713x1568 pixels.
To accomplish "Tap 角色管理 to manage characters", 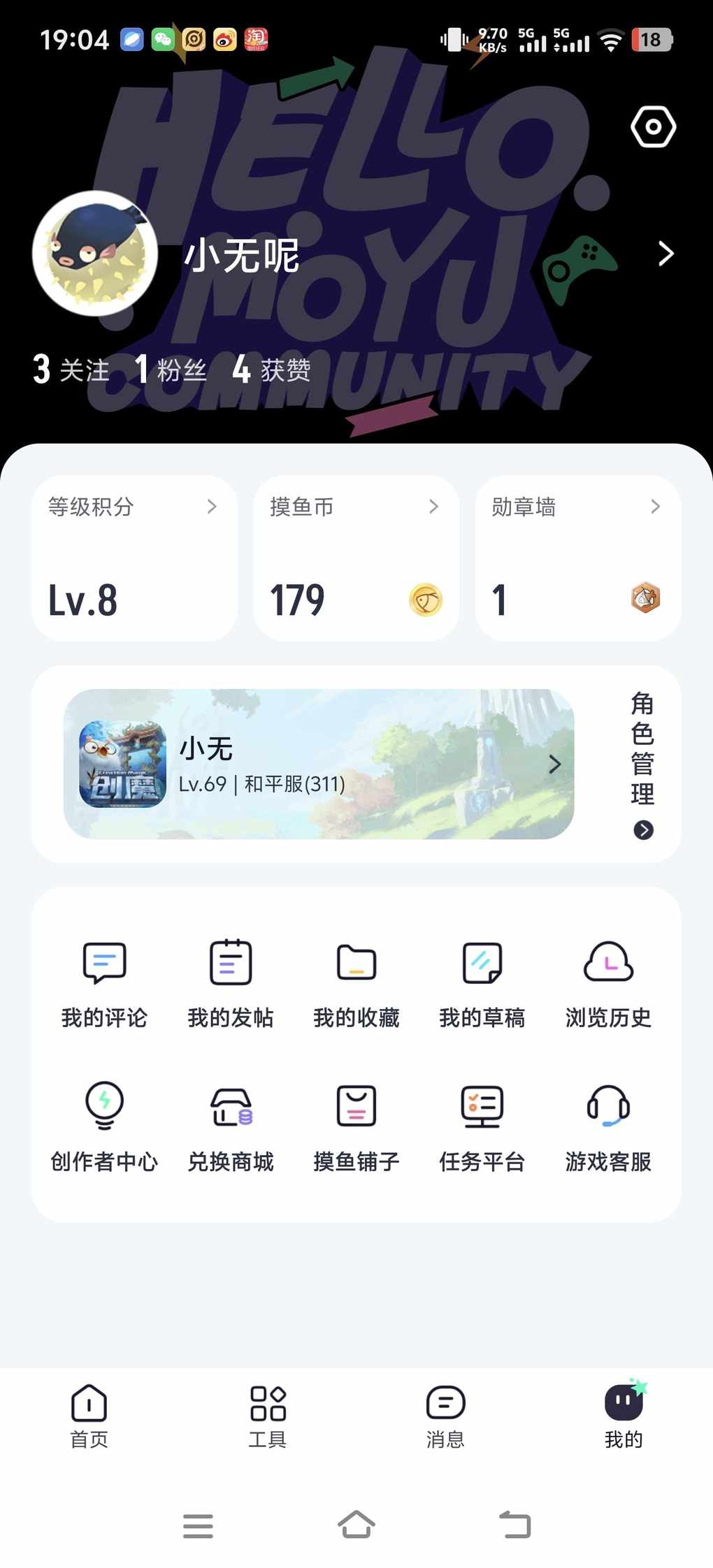I will pyautogui.click(x=642, y=764).
